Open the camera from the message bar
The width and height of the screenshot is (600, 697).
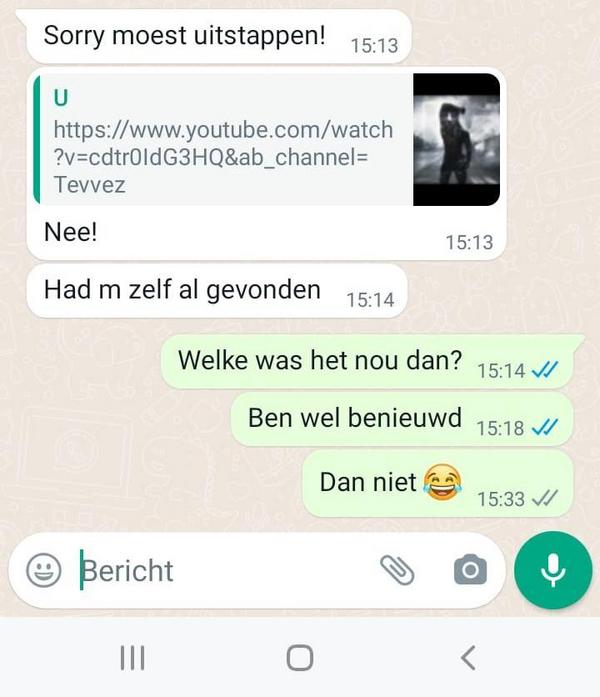[x=469, y=570]
